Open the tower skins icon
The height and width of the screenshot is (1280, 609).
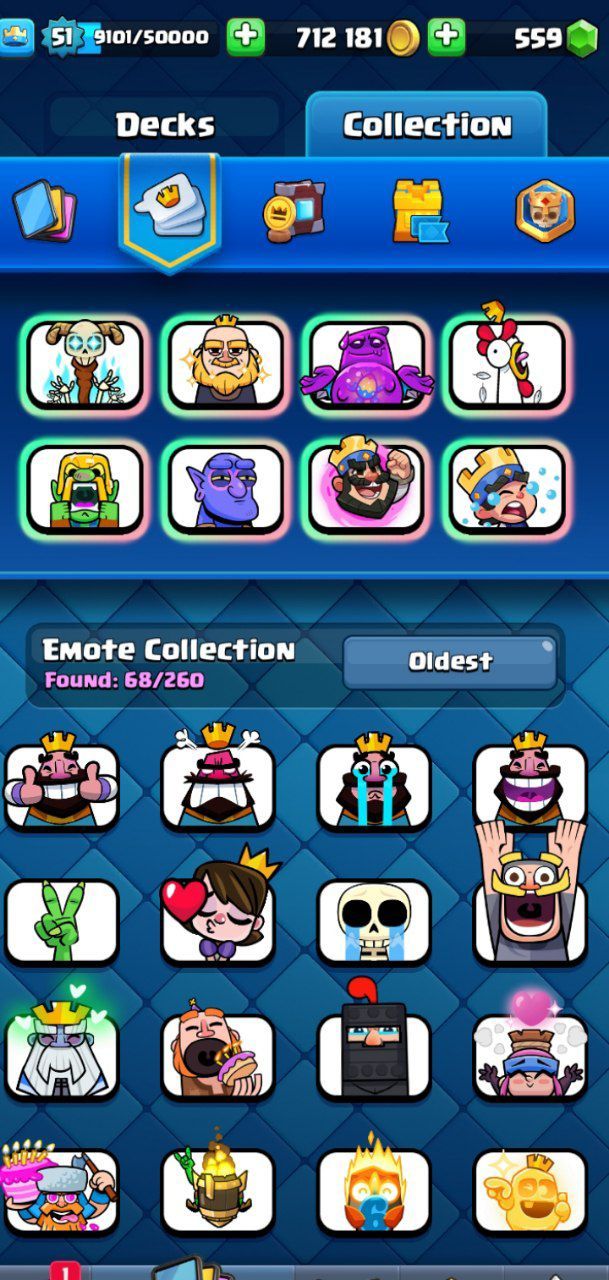[x=418, y=211]
